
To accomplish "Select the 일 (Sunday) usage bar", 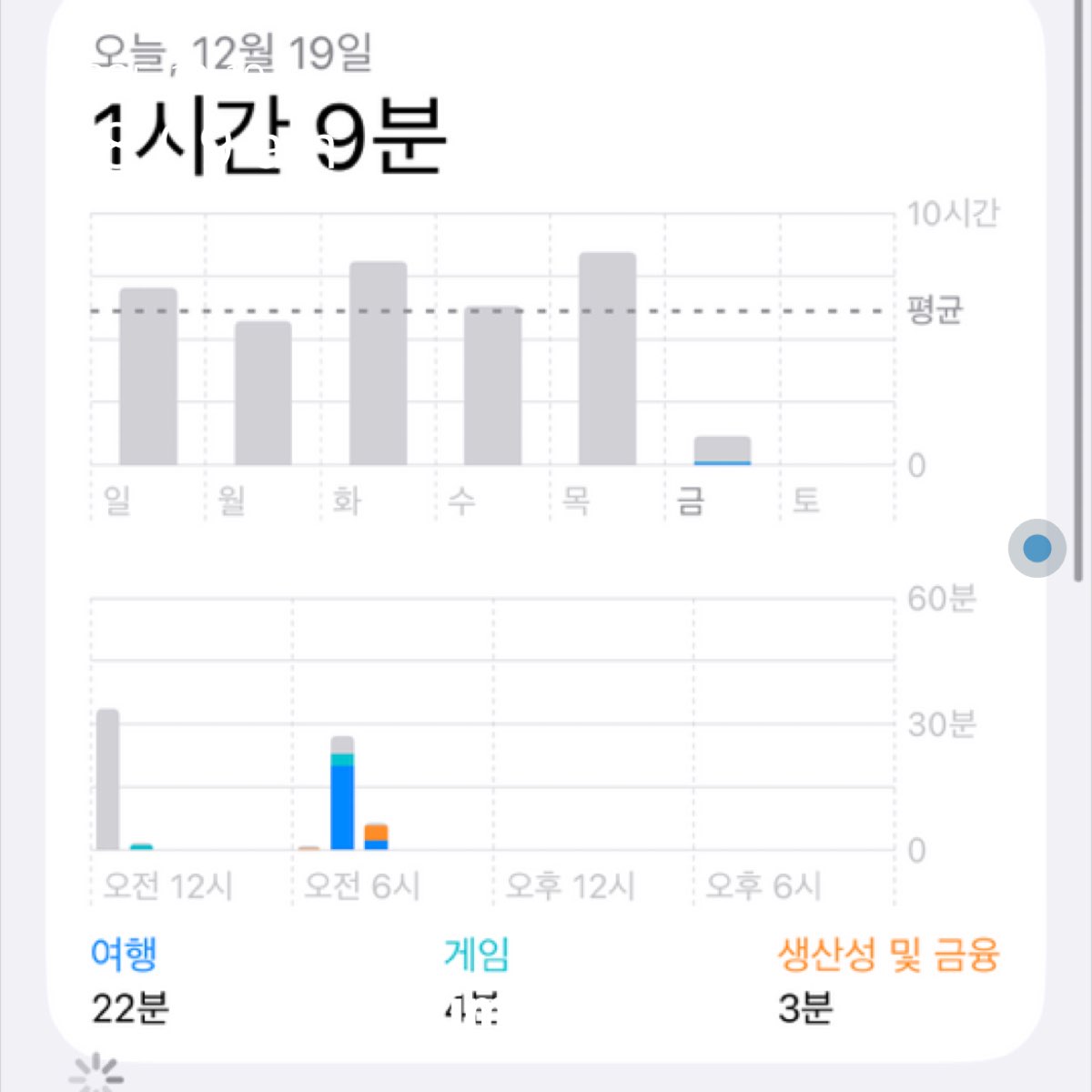I will (148, 377).
